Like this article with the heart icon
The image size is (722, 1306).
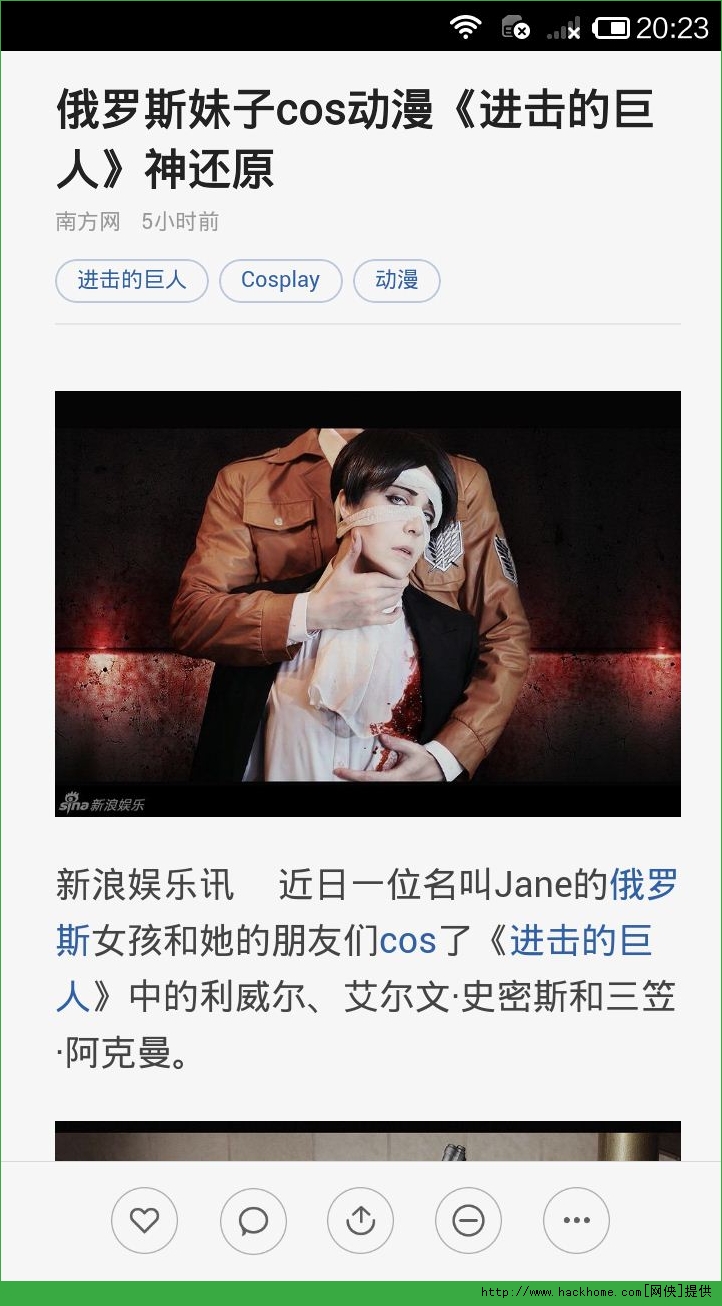tap(145, 1220)
